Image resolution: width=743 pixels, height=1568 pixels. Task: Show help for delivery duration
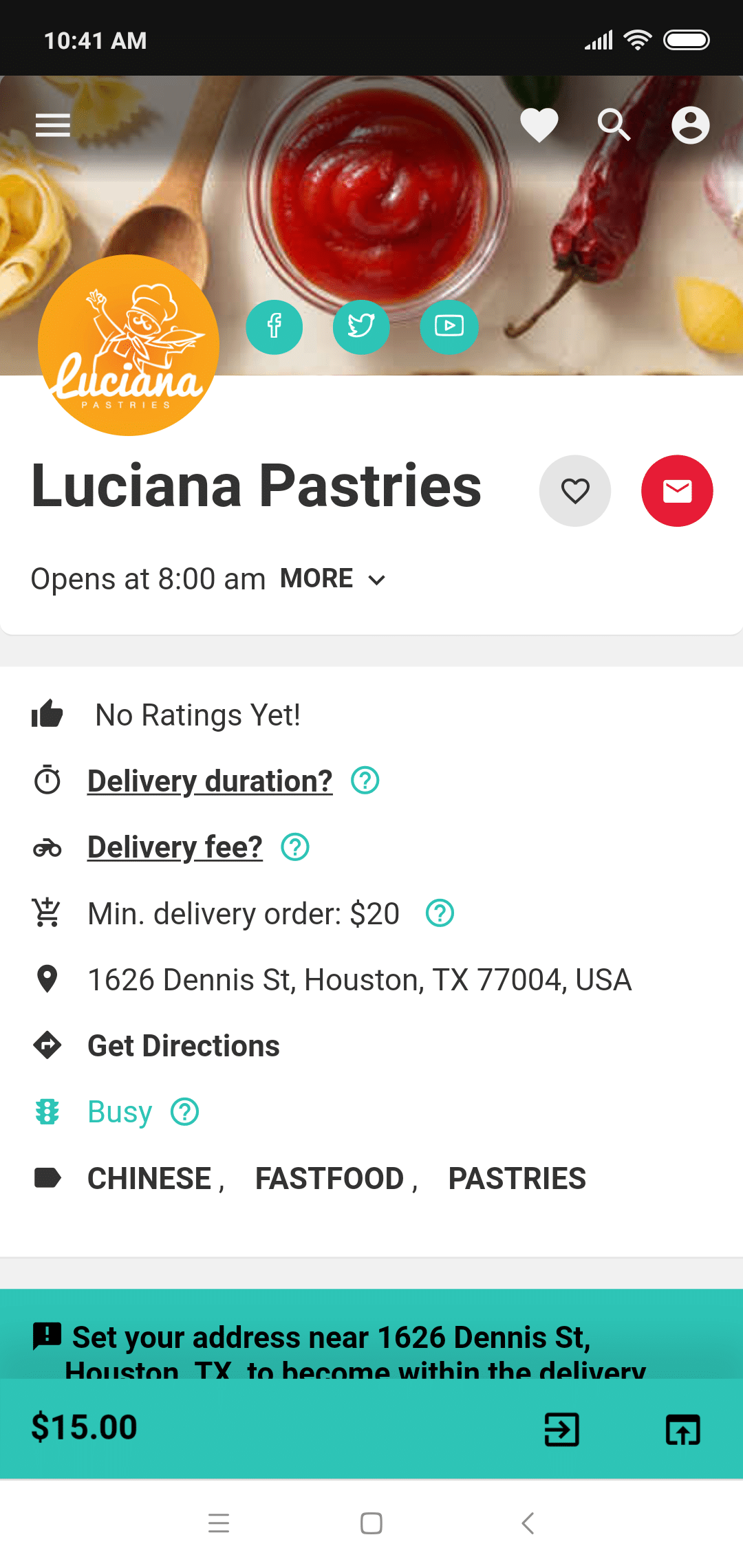(365, 781)
